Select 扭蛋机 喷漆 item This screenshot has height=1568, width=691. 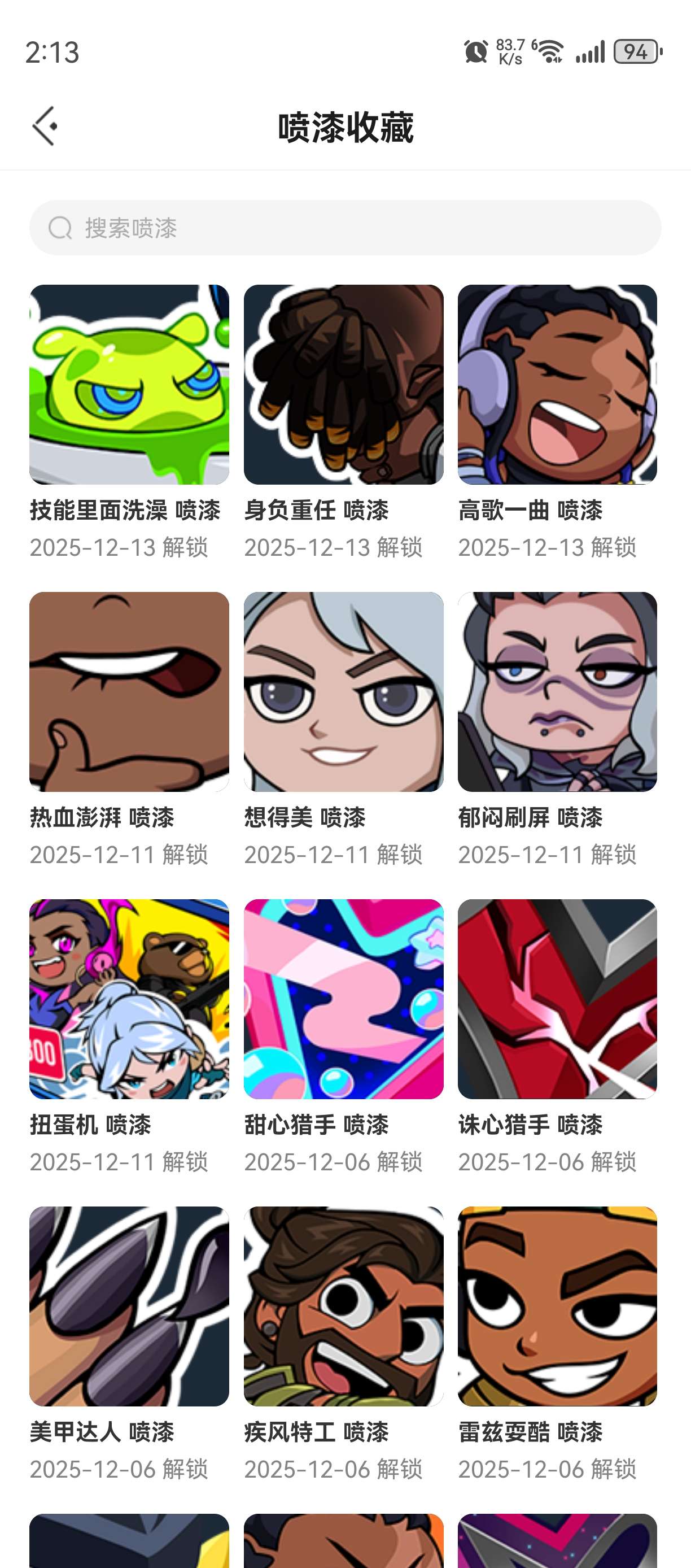coord(129,999)
